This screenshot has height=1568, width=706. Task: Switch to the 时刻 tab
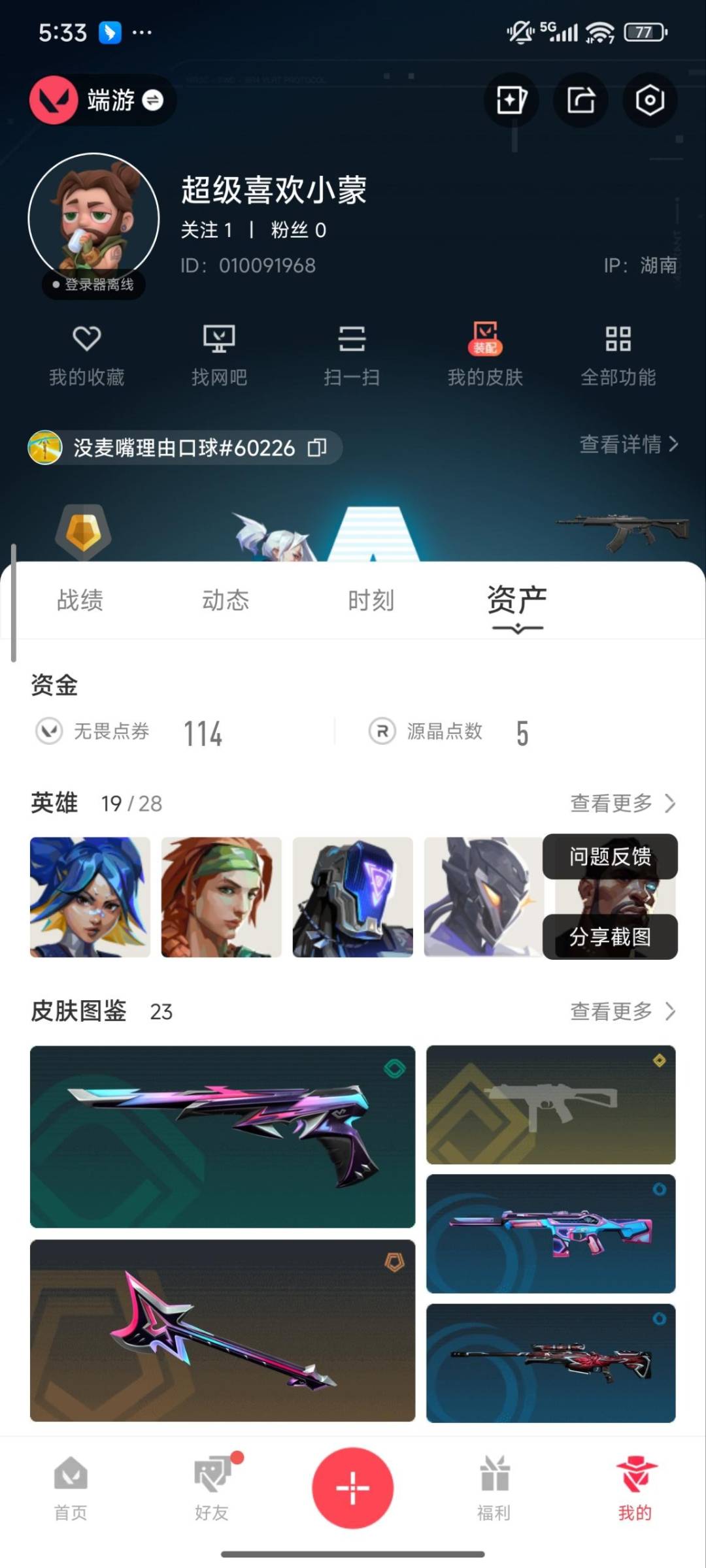pyautogui.click(x=371, y=600)
